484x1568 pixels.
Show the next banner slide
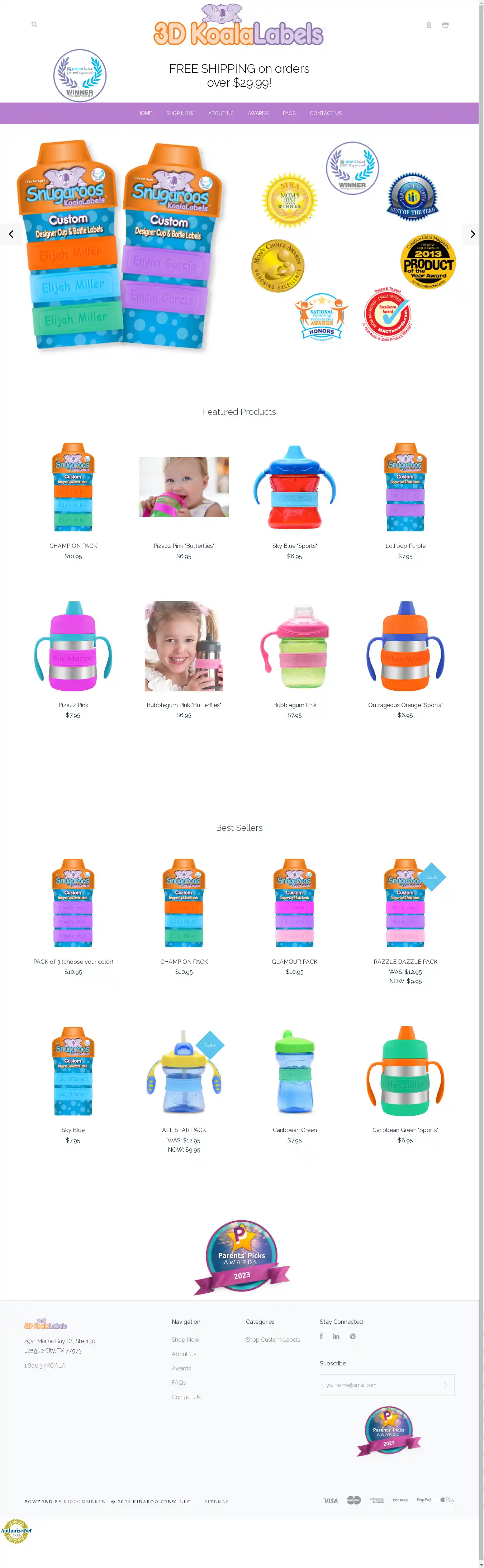coord(473,235)
